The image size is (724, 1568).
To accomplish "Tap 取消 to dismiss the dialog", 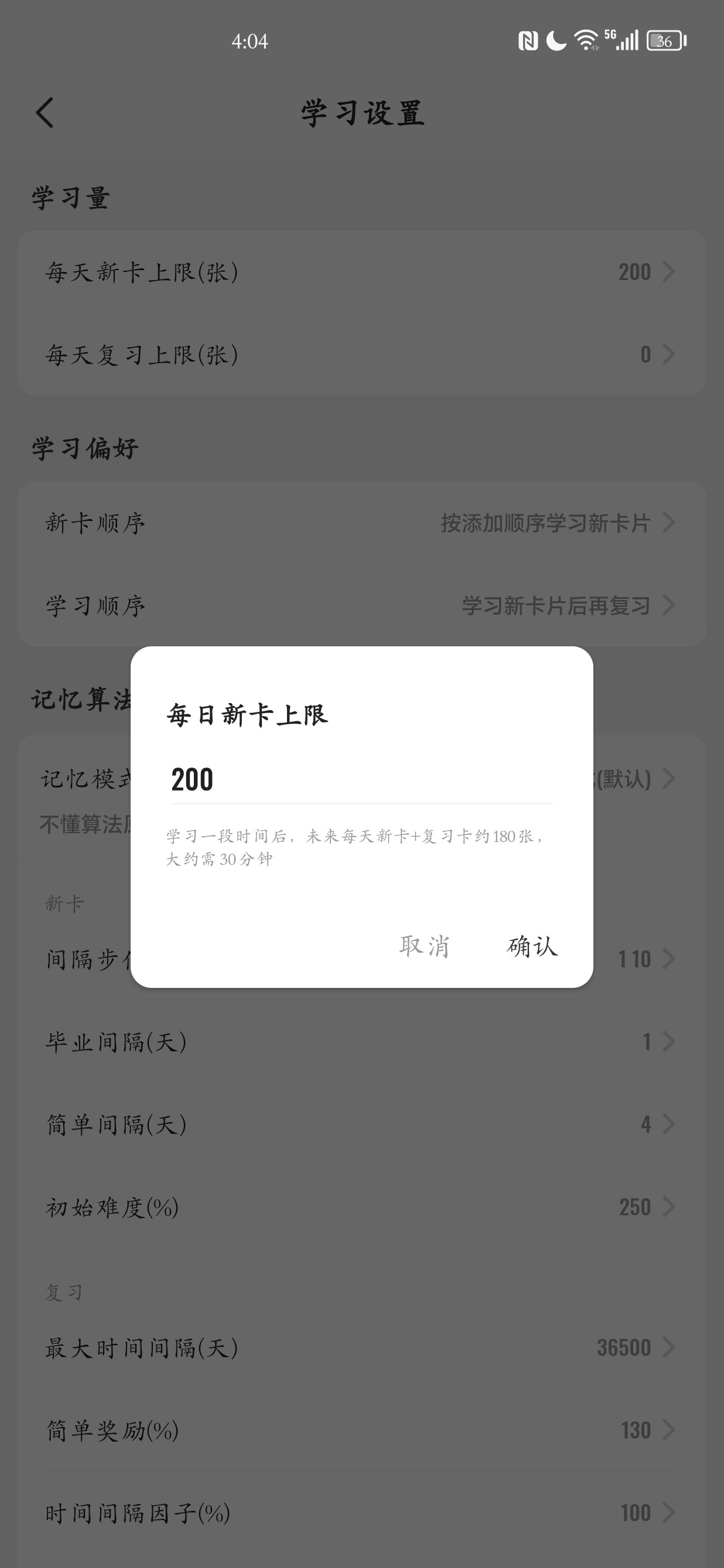I will click(x=425, y=946).
